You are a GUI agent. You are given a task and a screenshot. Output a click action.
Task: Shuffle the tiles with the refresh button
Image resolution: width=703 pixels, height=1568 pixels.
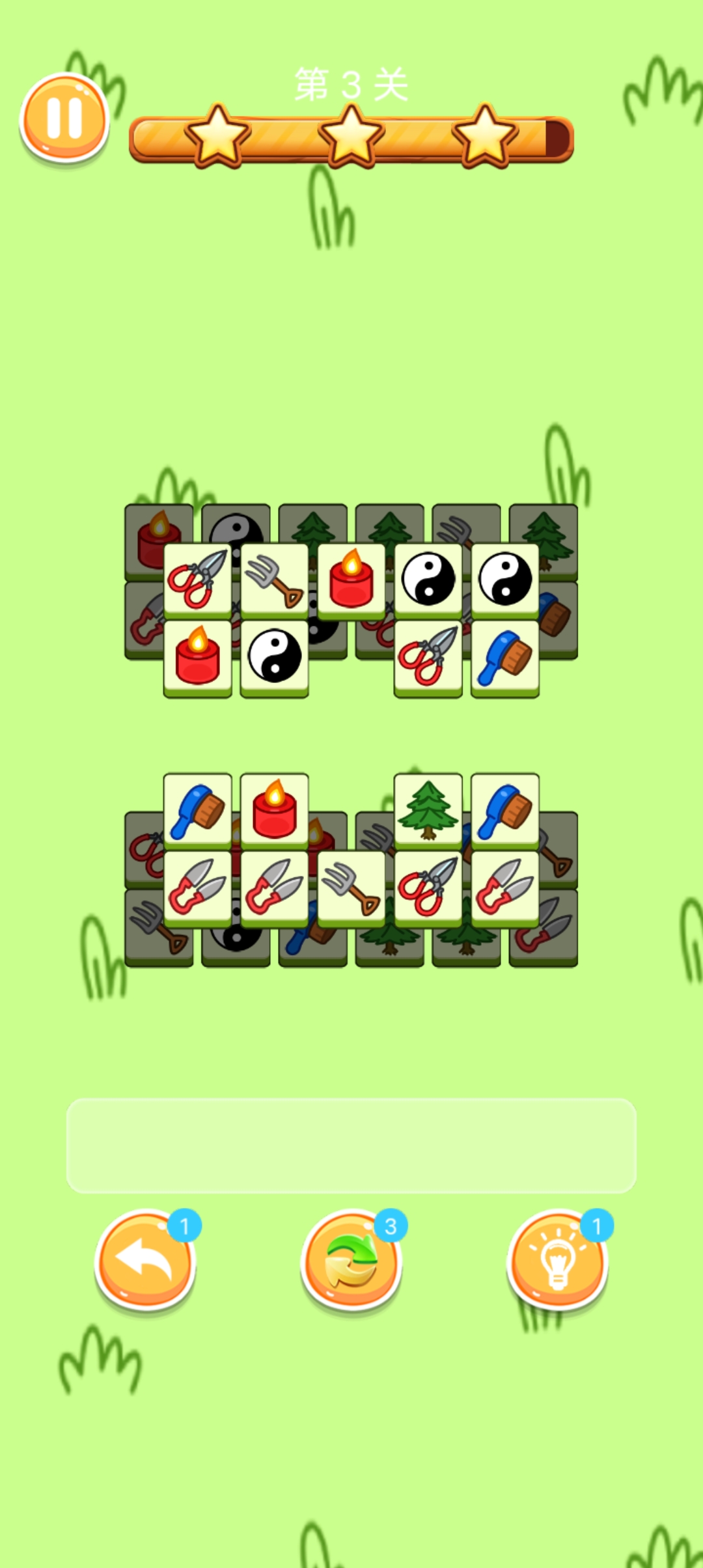click(351, 1261)
